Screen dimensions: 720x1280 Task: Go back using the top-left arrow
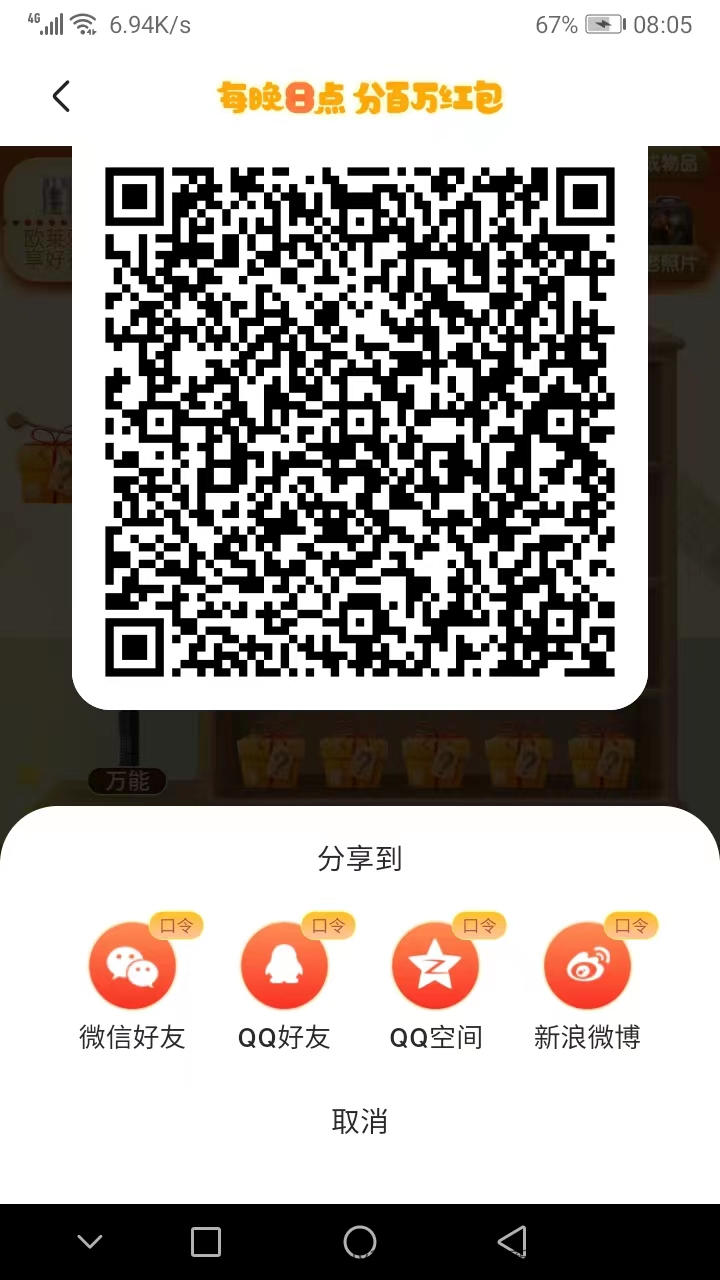(61, 96)
